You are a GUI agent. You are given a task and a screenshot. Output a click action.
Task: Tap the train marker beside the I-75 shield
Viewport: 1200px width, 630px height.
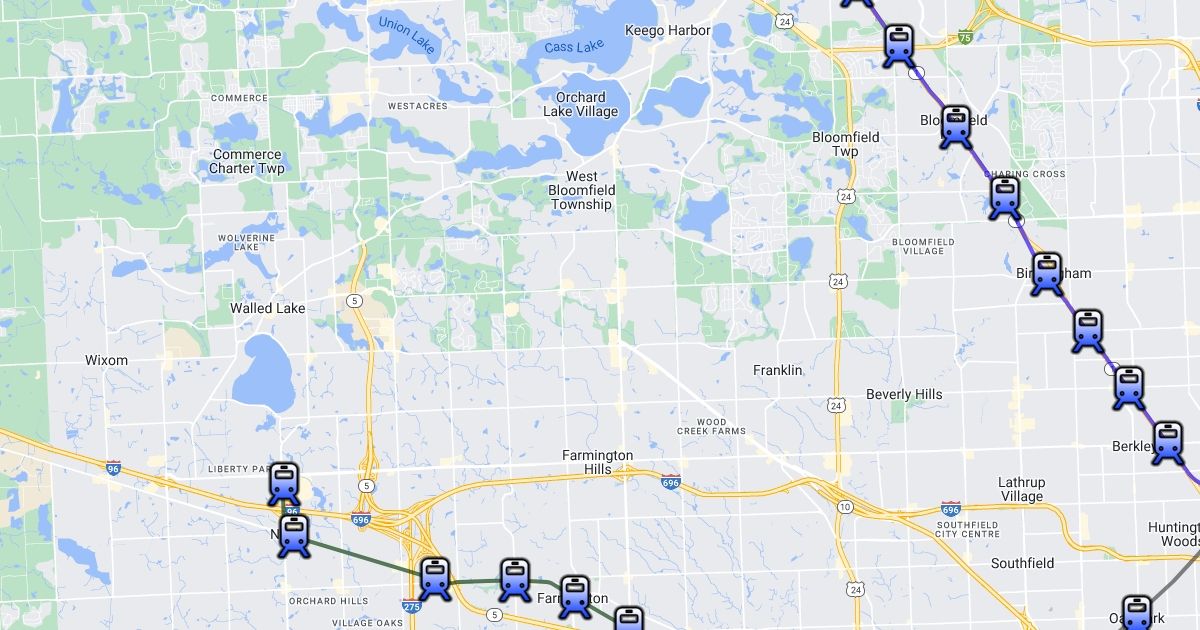pyautogui.click(x=898, y=45)
